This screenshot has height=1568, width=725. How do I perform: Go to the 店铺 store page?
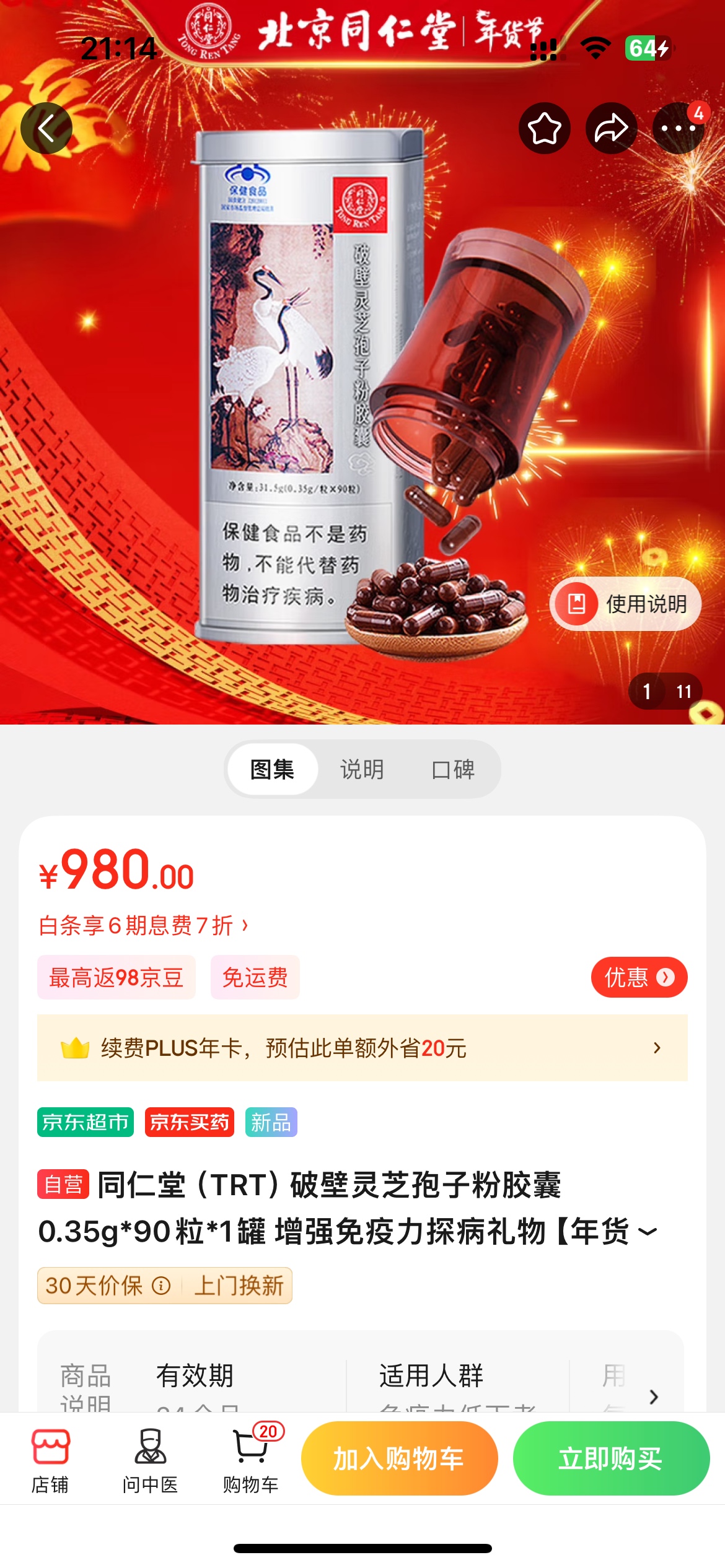click(x=50, y=1460)
